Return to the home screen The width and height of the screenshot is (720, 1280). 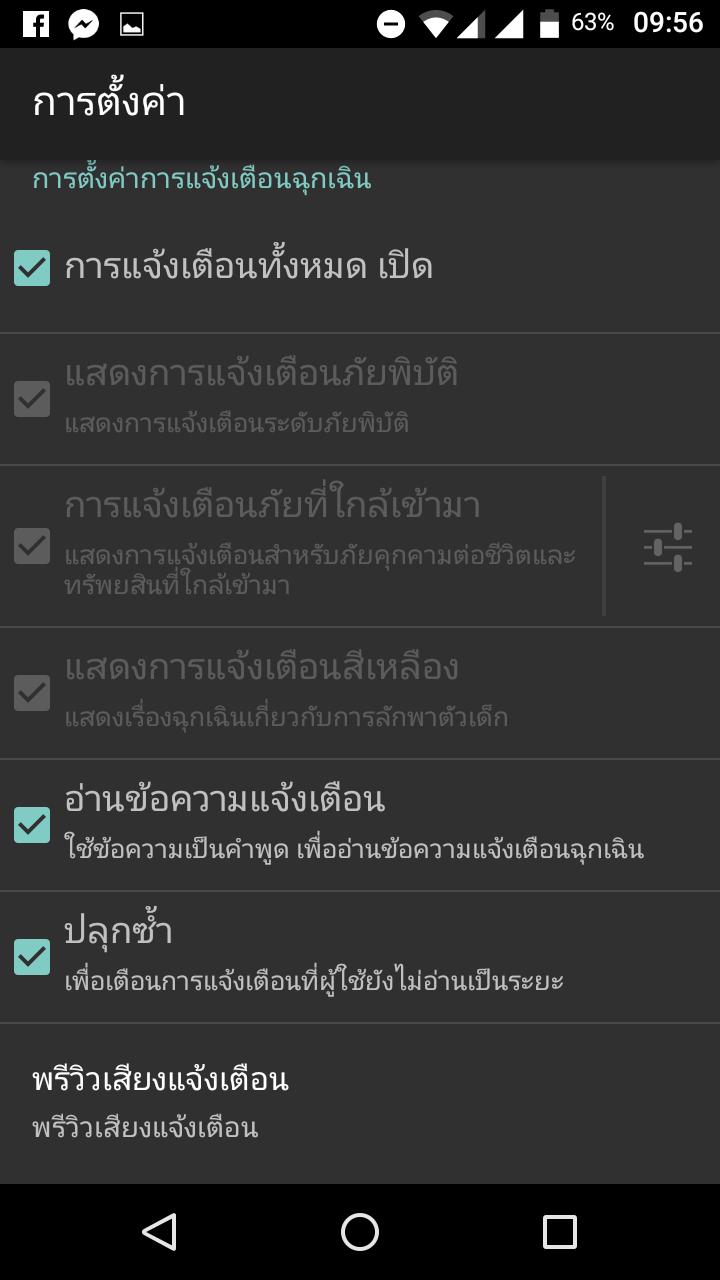click(360, 1232)
